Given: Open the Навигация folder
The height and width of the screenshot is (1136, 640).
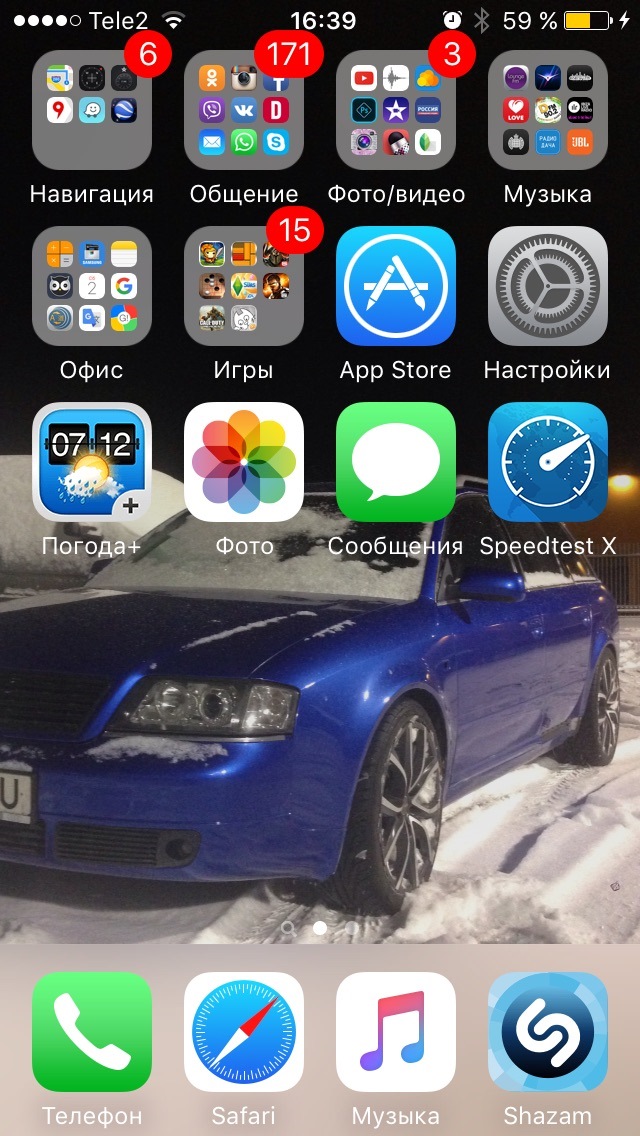Looking at the screenshot, I should [92, 110].
